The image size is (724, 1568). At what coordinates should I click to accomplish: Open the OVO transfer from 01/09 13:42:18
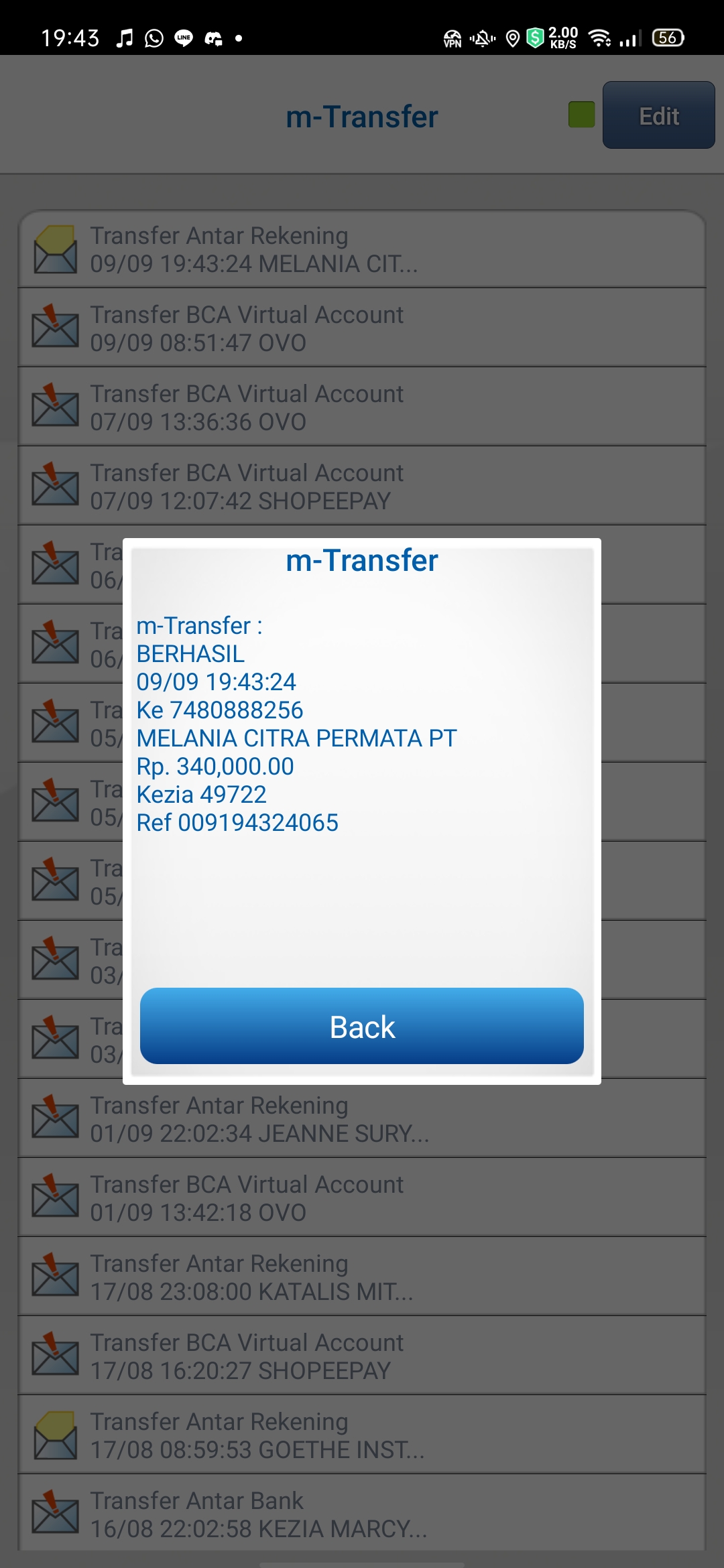coord(362,1197)
